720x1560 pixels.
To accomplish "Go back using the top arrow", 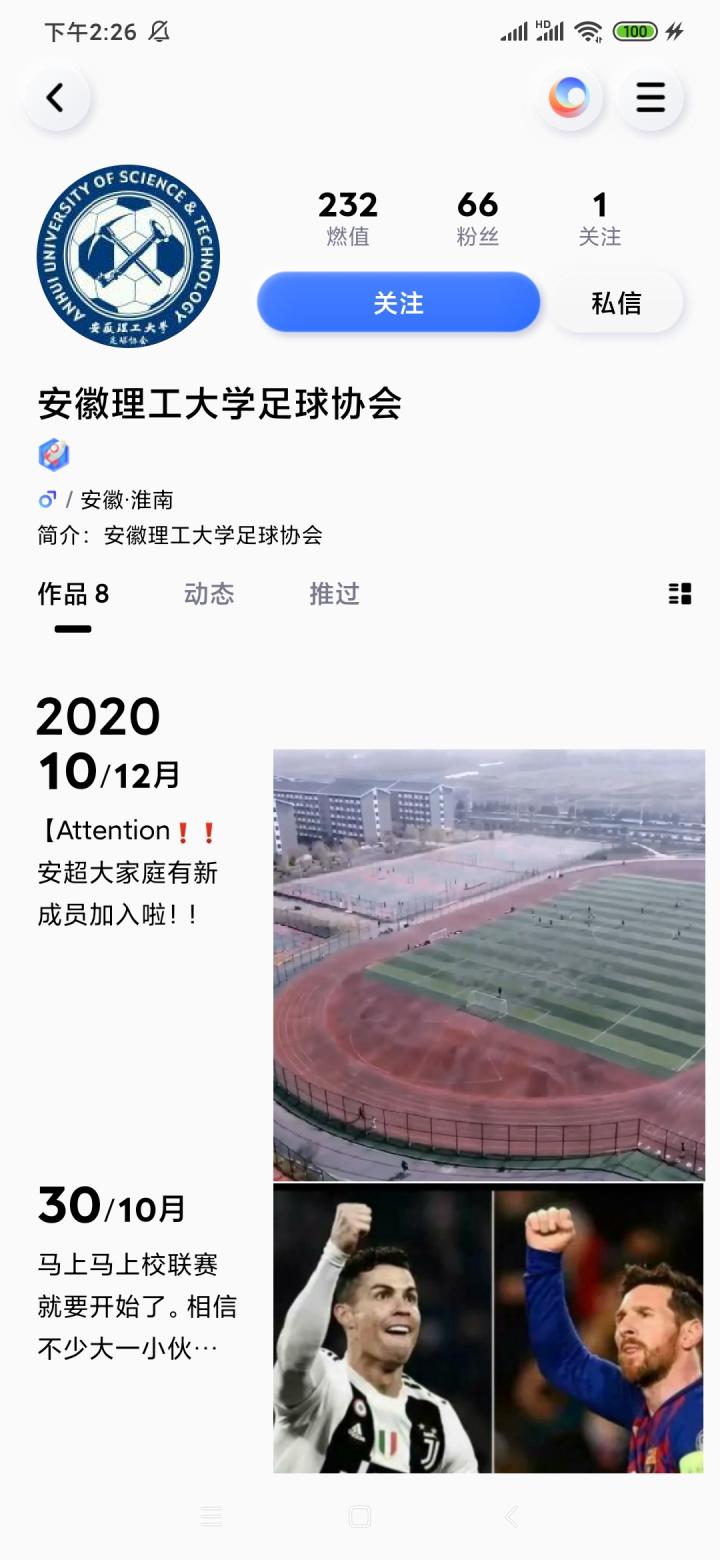I will click(56, 98).
